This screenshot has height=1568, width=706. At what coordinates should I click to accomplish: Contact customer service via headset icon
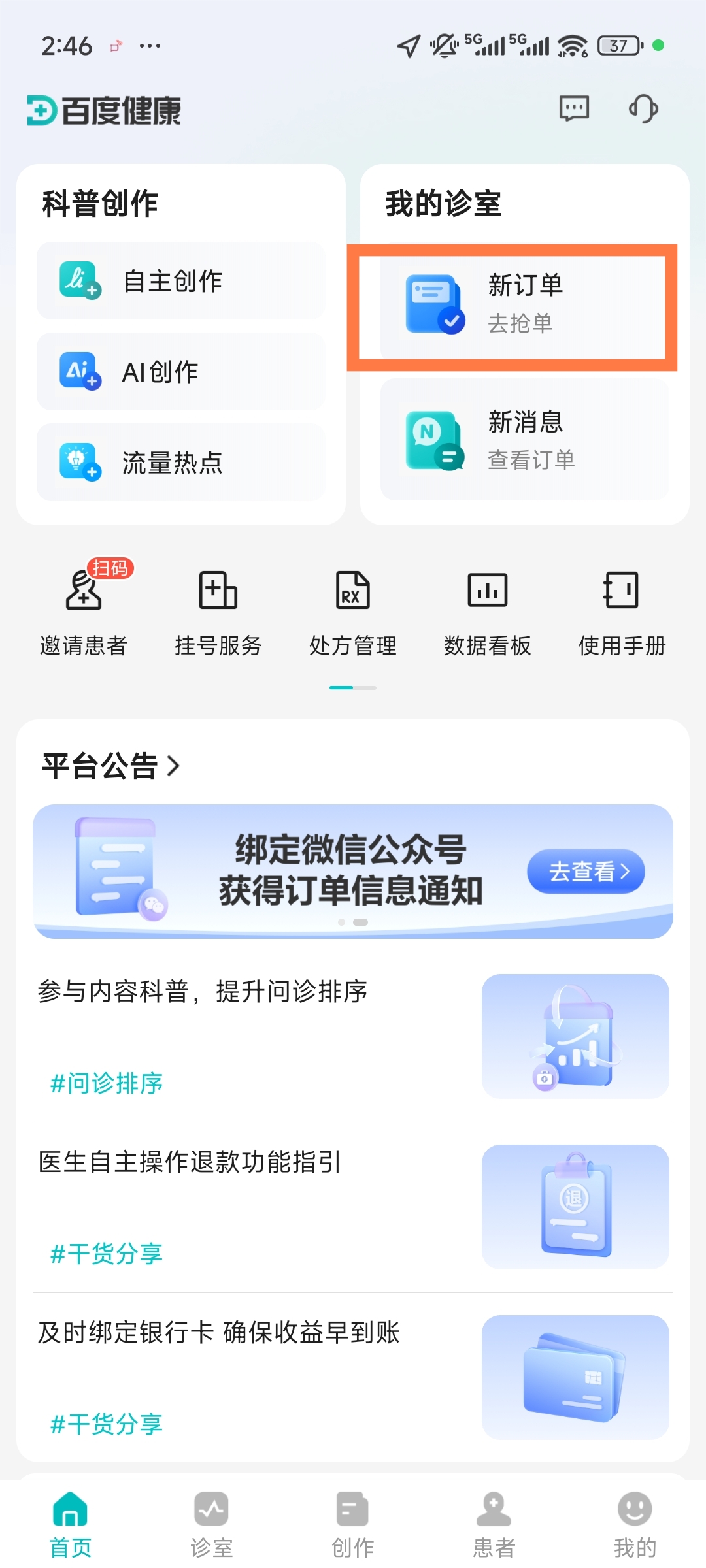pyautogui.click(x=643, y=108)
